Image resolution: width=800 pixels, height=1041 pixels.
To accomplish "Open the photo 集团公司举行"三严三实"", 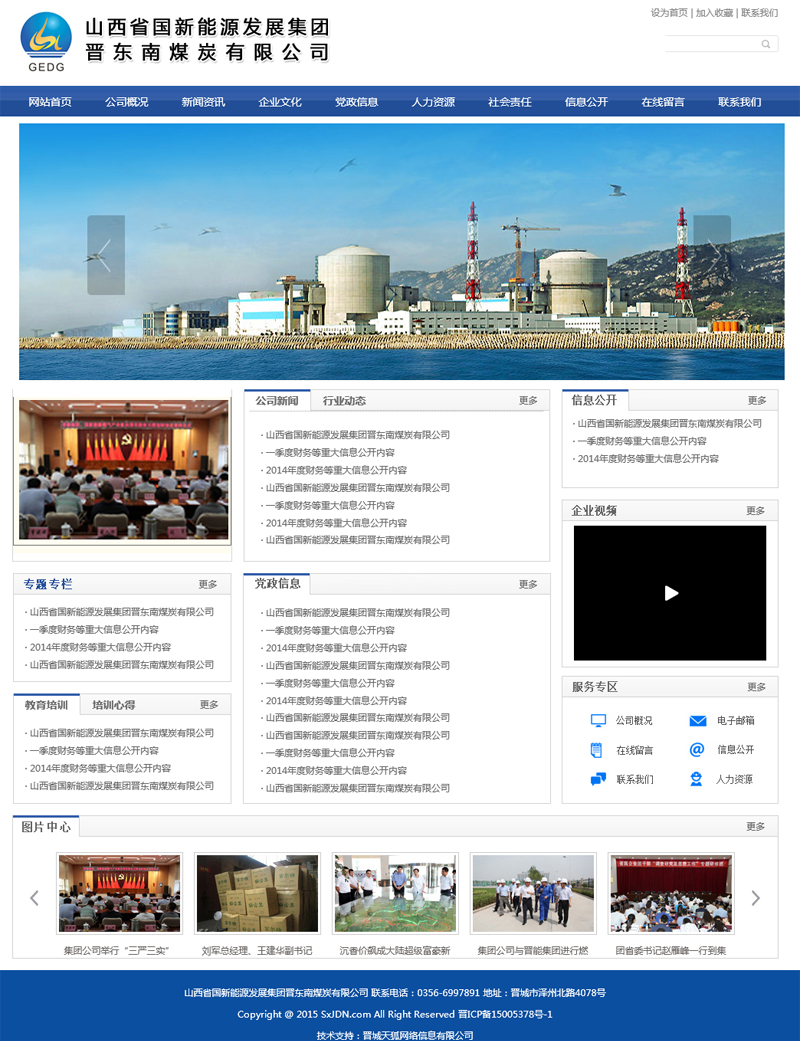I will click(120, 894).
